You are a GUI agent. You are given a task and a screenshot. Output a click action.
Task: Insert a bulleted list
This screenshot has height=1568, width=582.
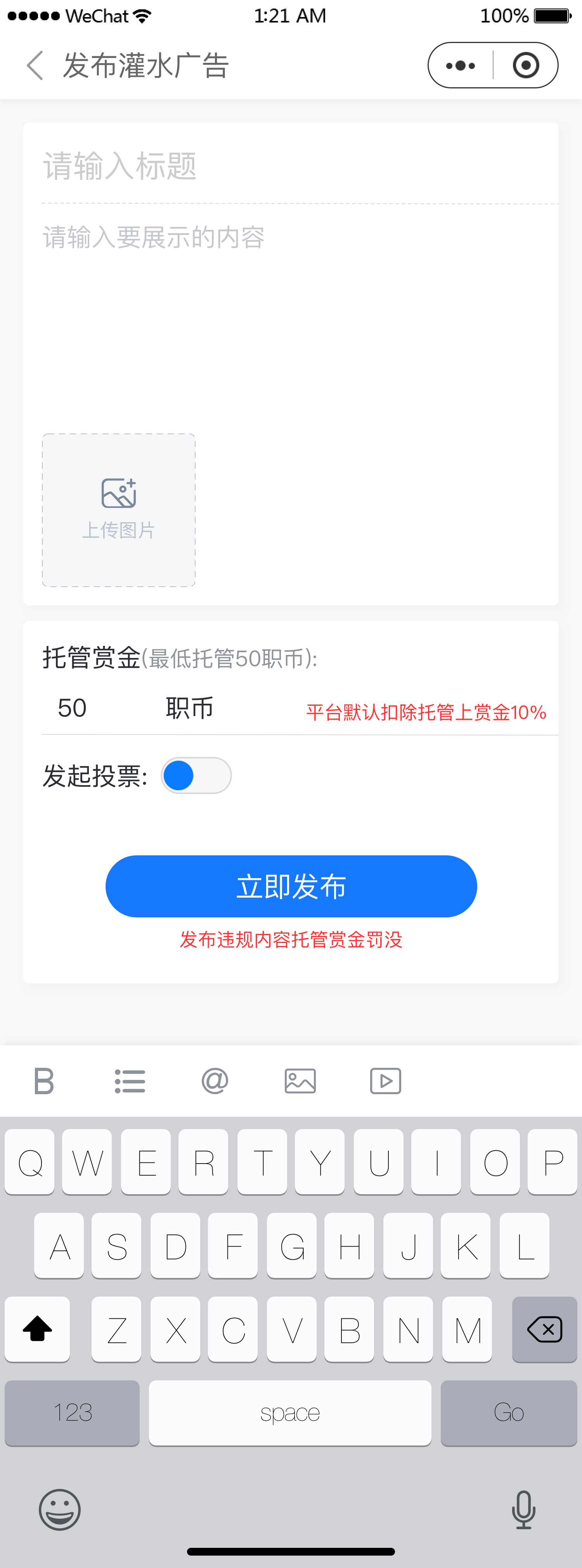130,1081
